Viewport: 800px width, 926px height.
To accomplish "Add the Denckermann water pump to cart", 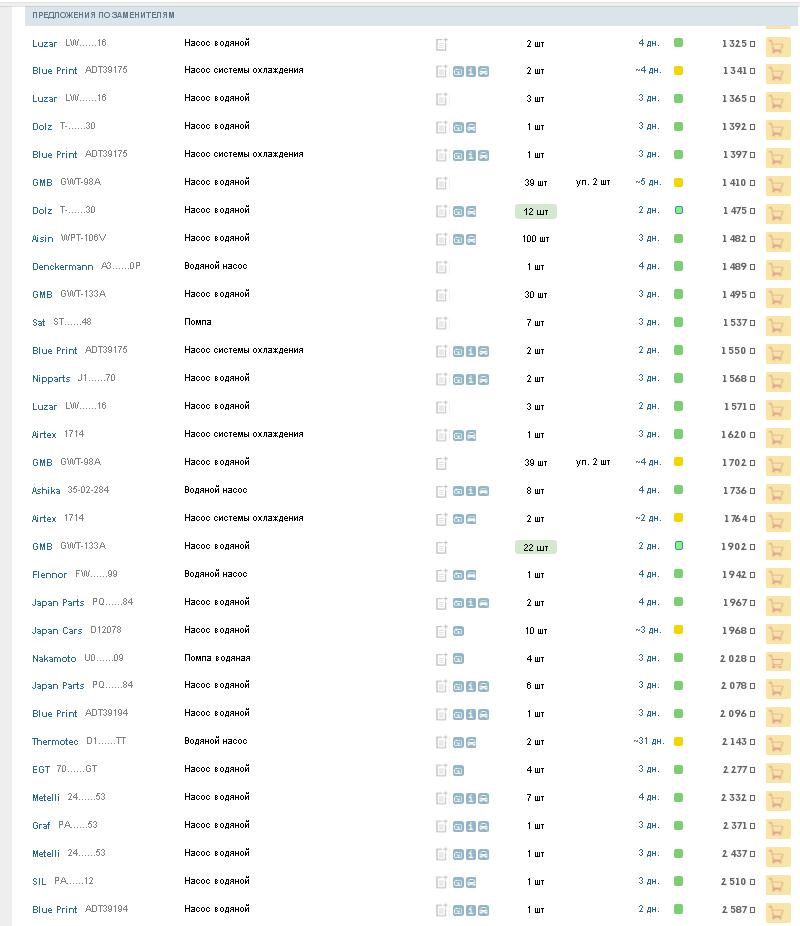I will [x=778, y=269].
